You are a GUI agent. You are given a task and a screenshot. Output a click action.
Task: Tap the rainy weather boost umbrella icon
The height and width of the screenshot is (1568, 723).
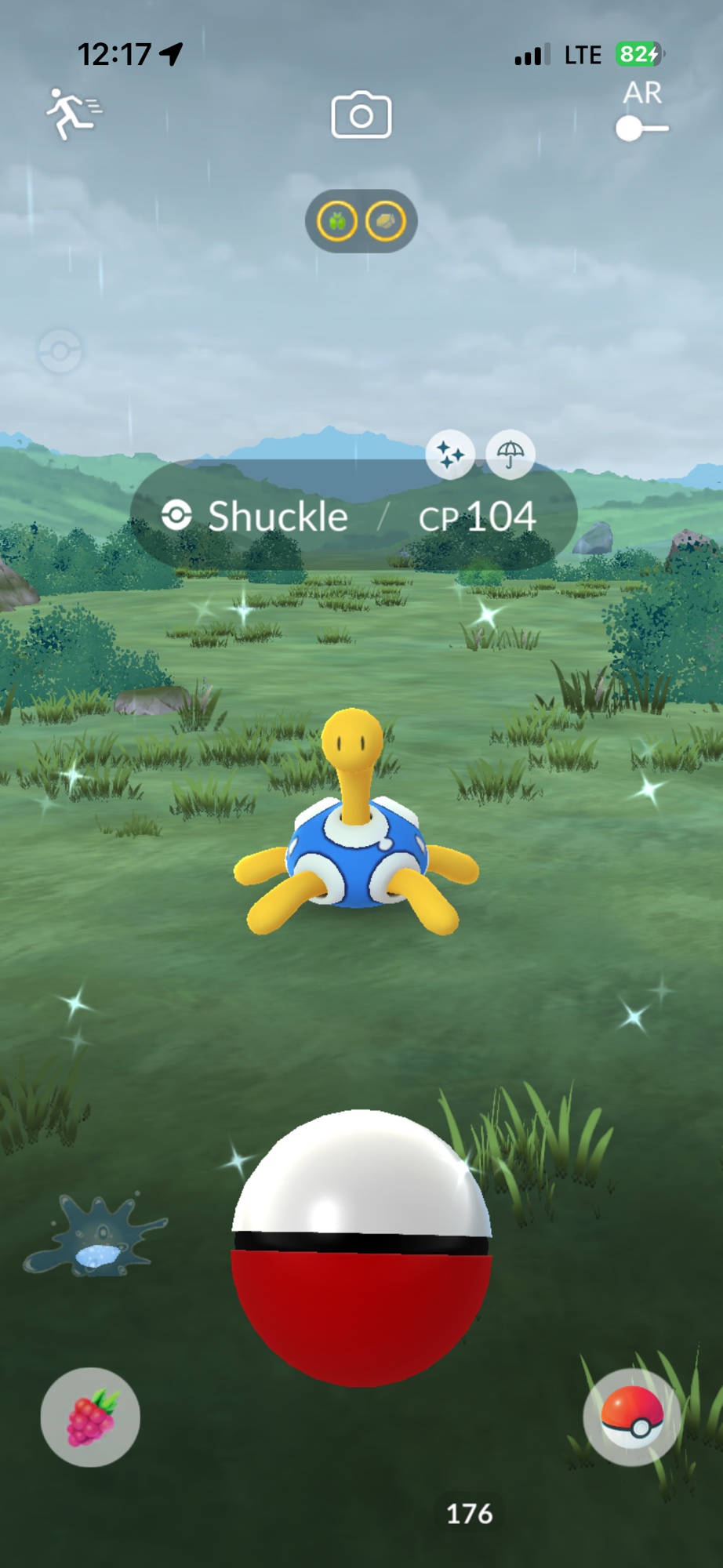(510, 455)
